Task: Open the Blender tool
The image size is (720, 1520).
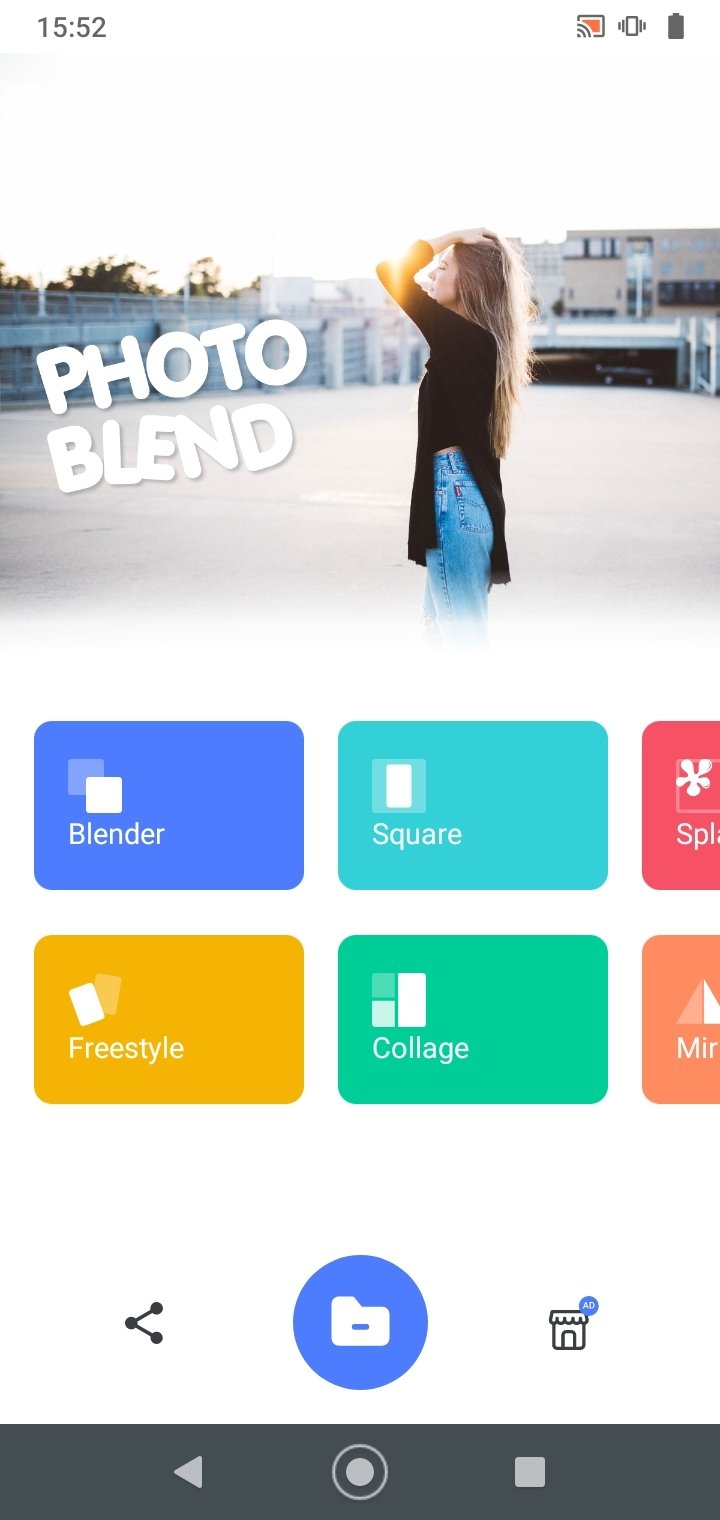Action: coord(169,805)
